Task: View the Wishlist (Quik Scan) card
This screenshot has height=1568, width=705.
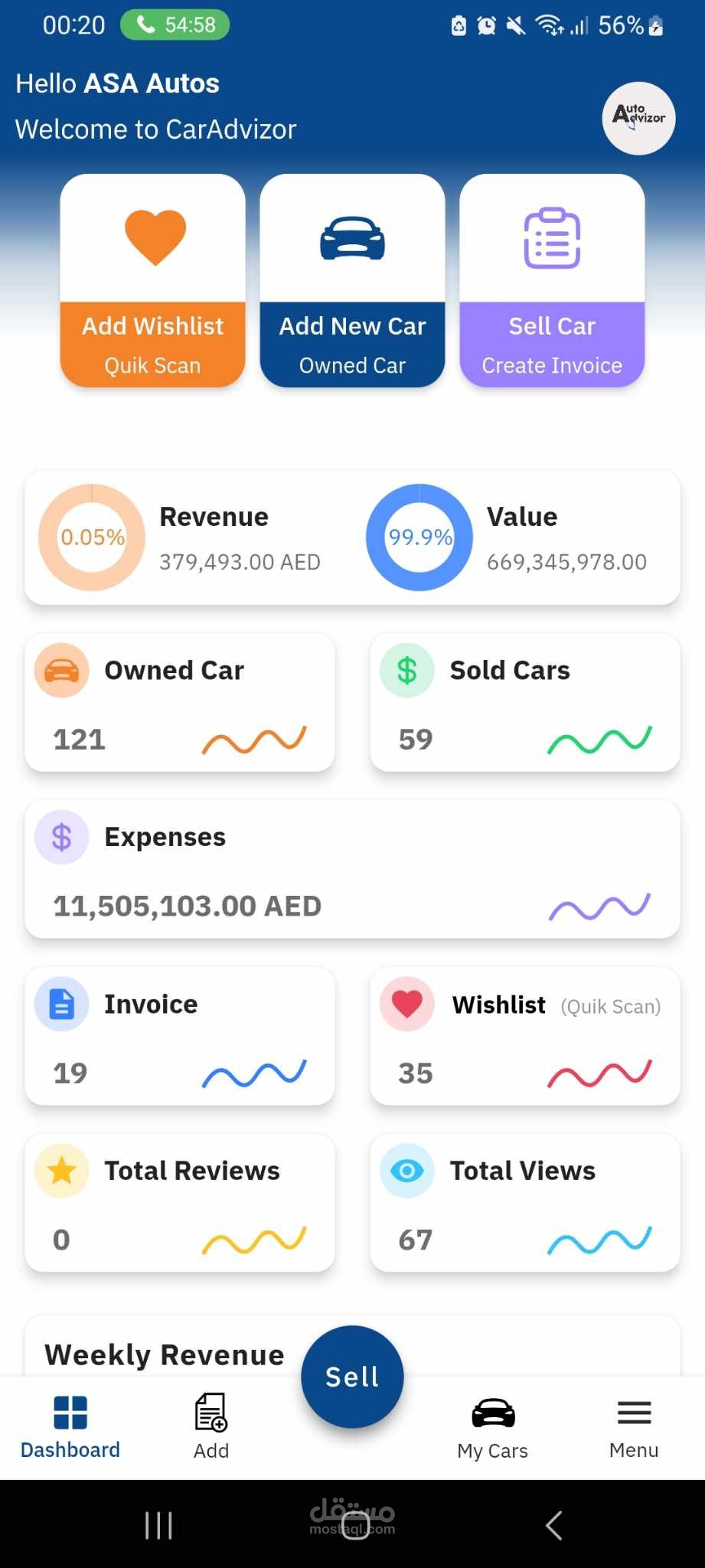Action: click(525, 1037)
